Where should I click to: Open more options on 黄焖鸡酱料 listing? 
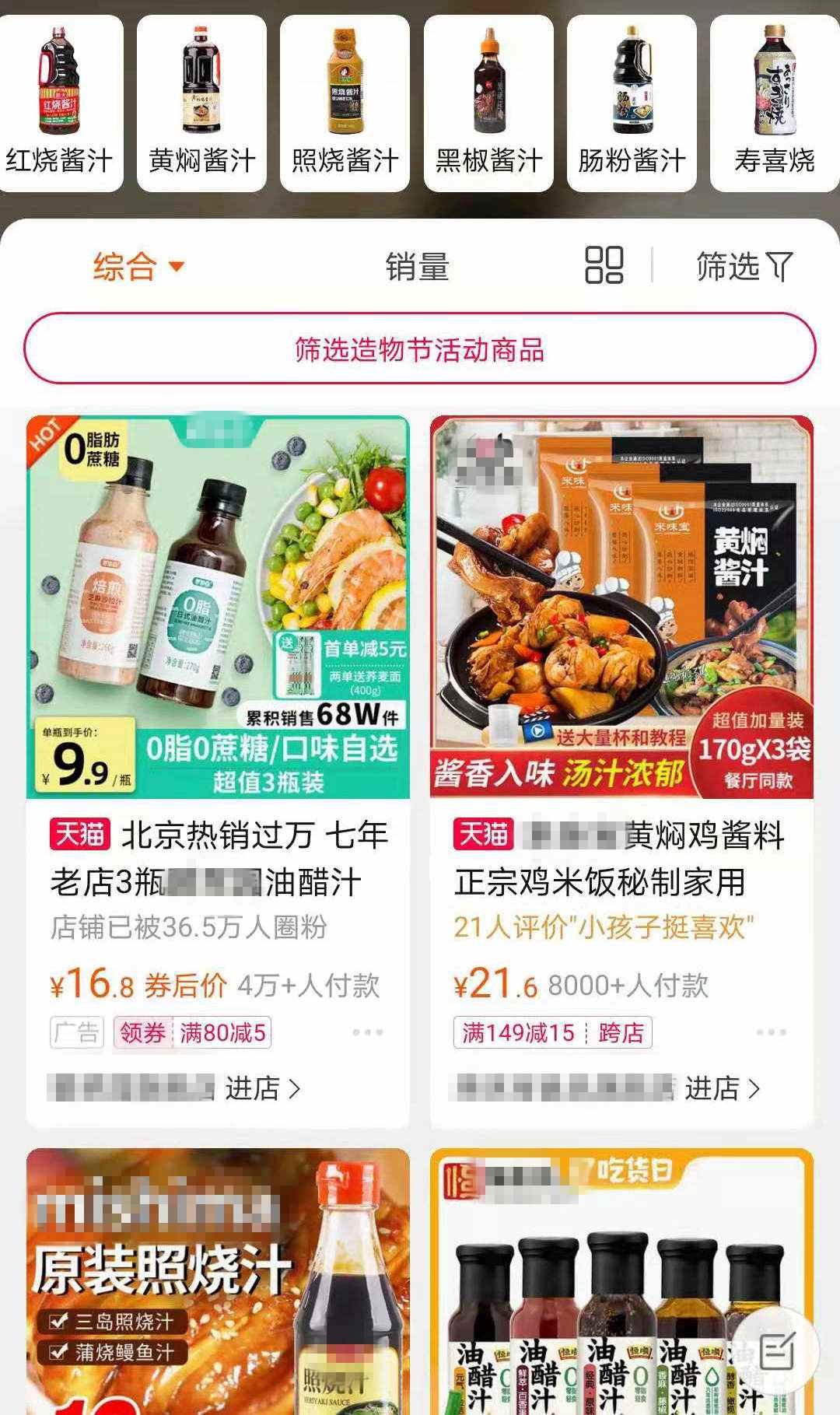(x=771, y=1033)
